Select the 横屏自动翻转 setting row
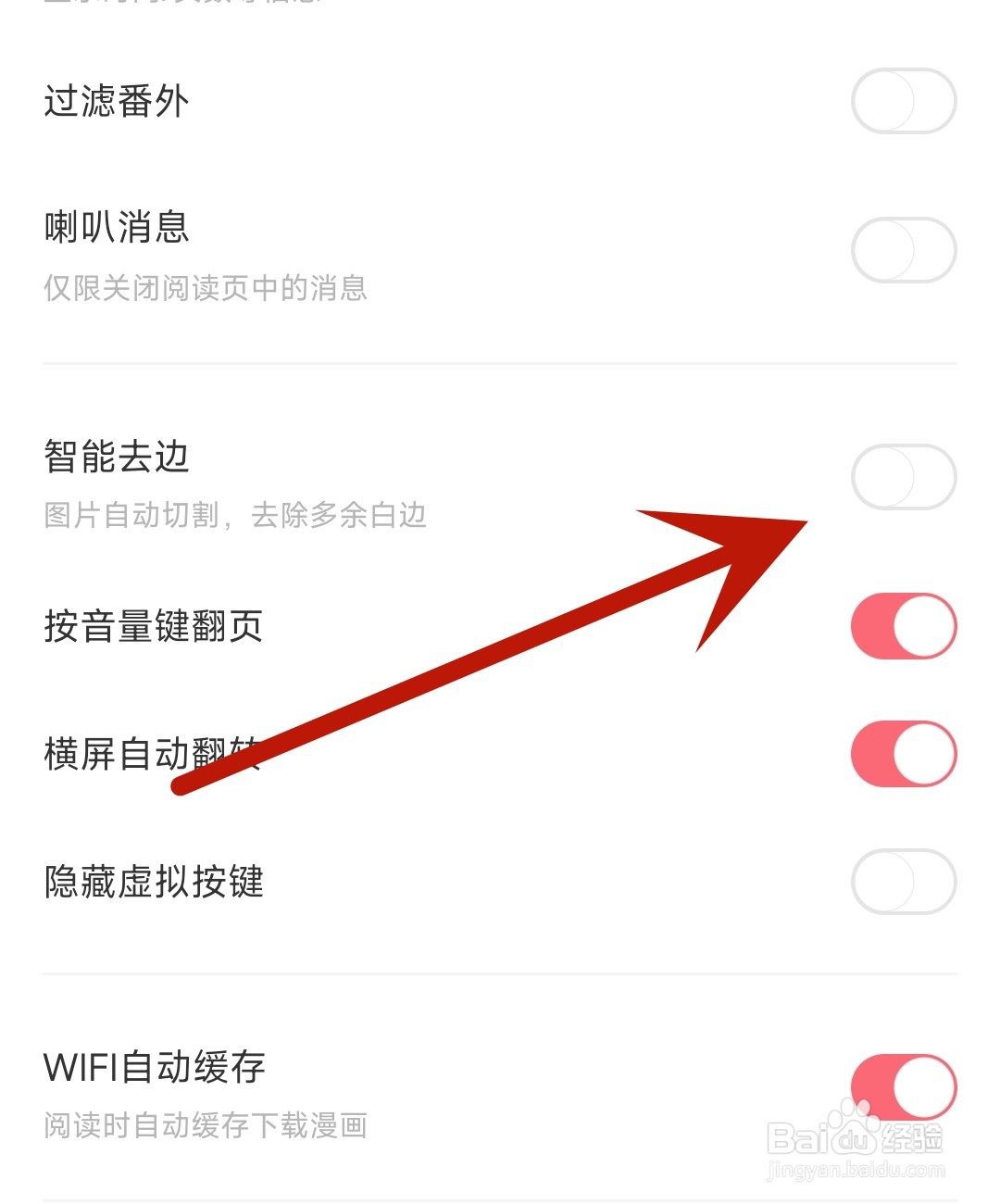The width and height of the screenshot is (1000, 1204). click(x=156, y=754)
